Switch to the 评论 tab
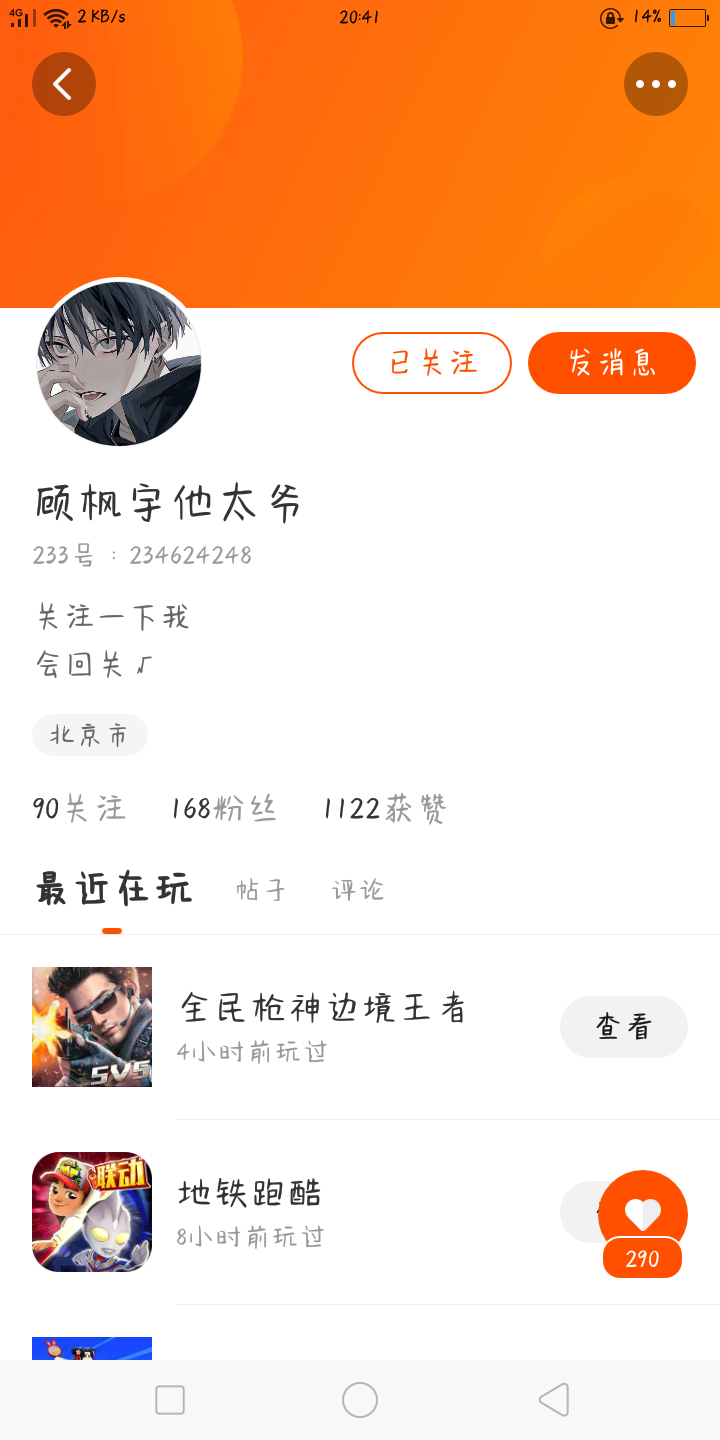 point(358,890)
